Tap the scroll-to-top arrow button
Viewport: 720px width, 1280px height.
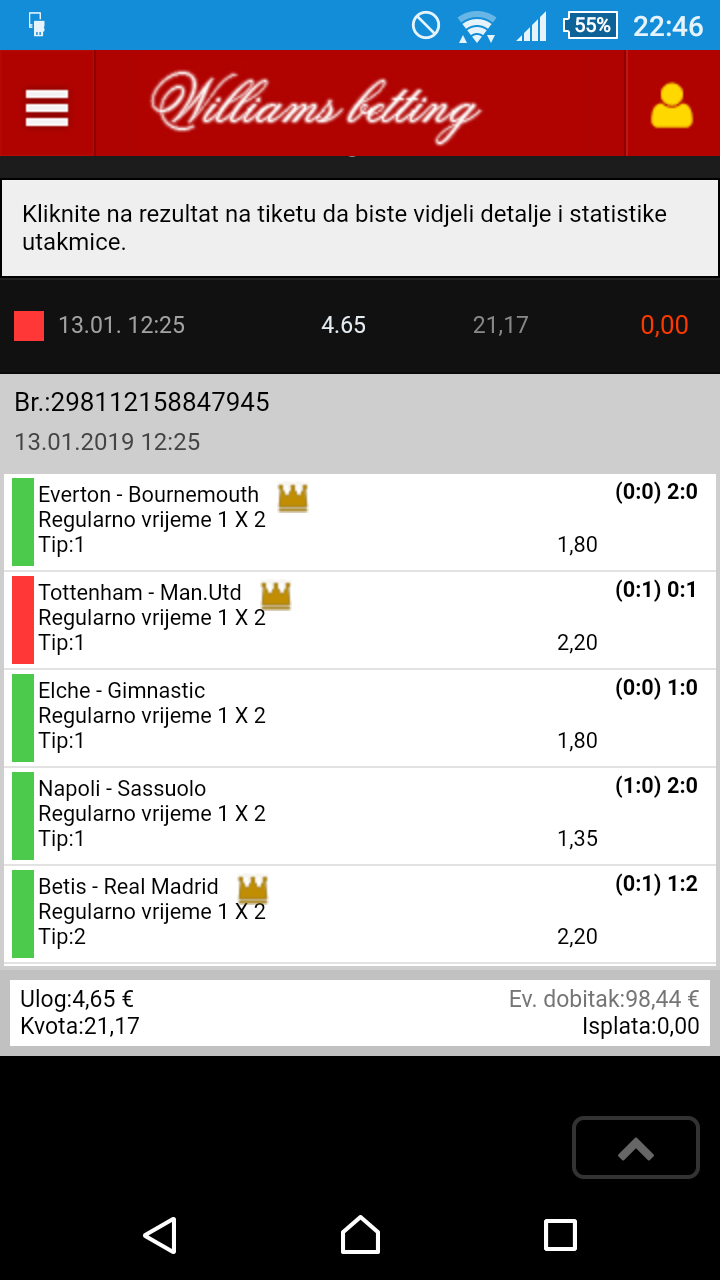pos(636,1148)
